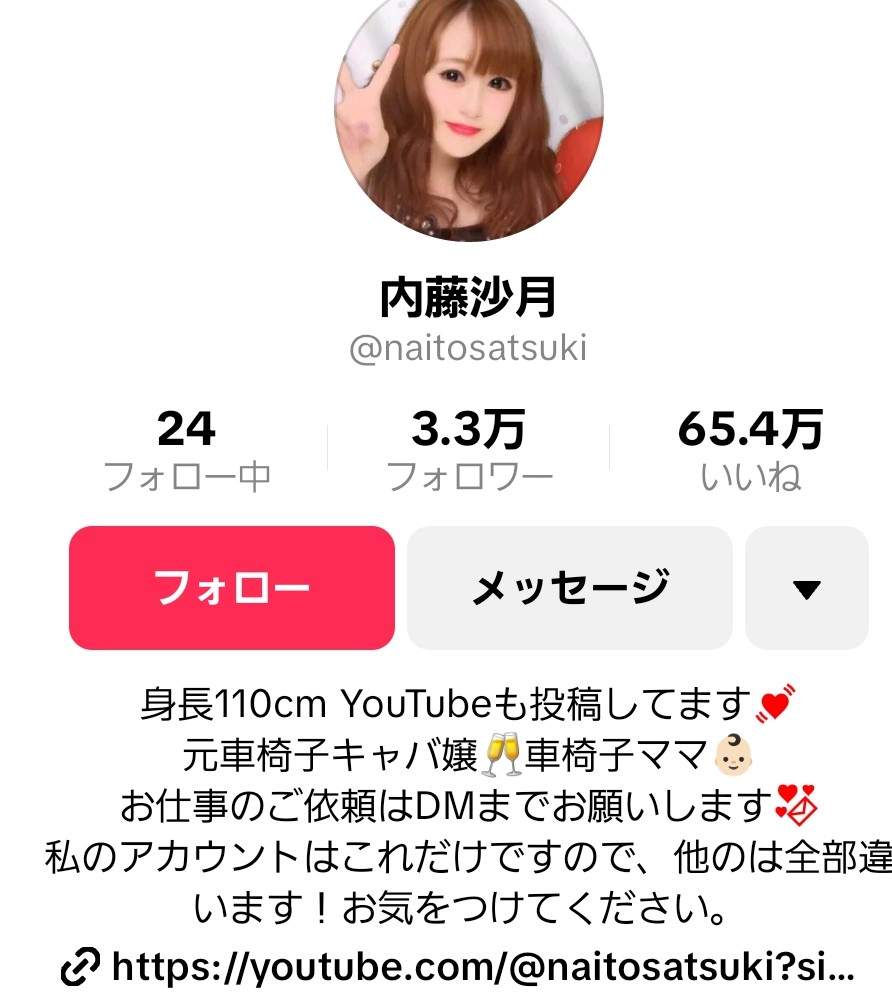
Task: Expand the dropdown arrow next to メッセージ
Action: pyautogui.click(x=806, y=588)
